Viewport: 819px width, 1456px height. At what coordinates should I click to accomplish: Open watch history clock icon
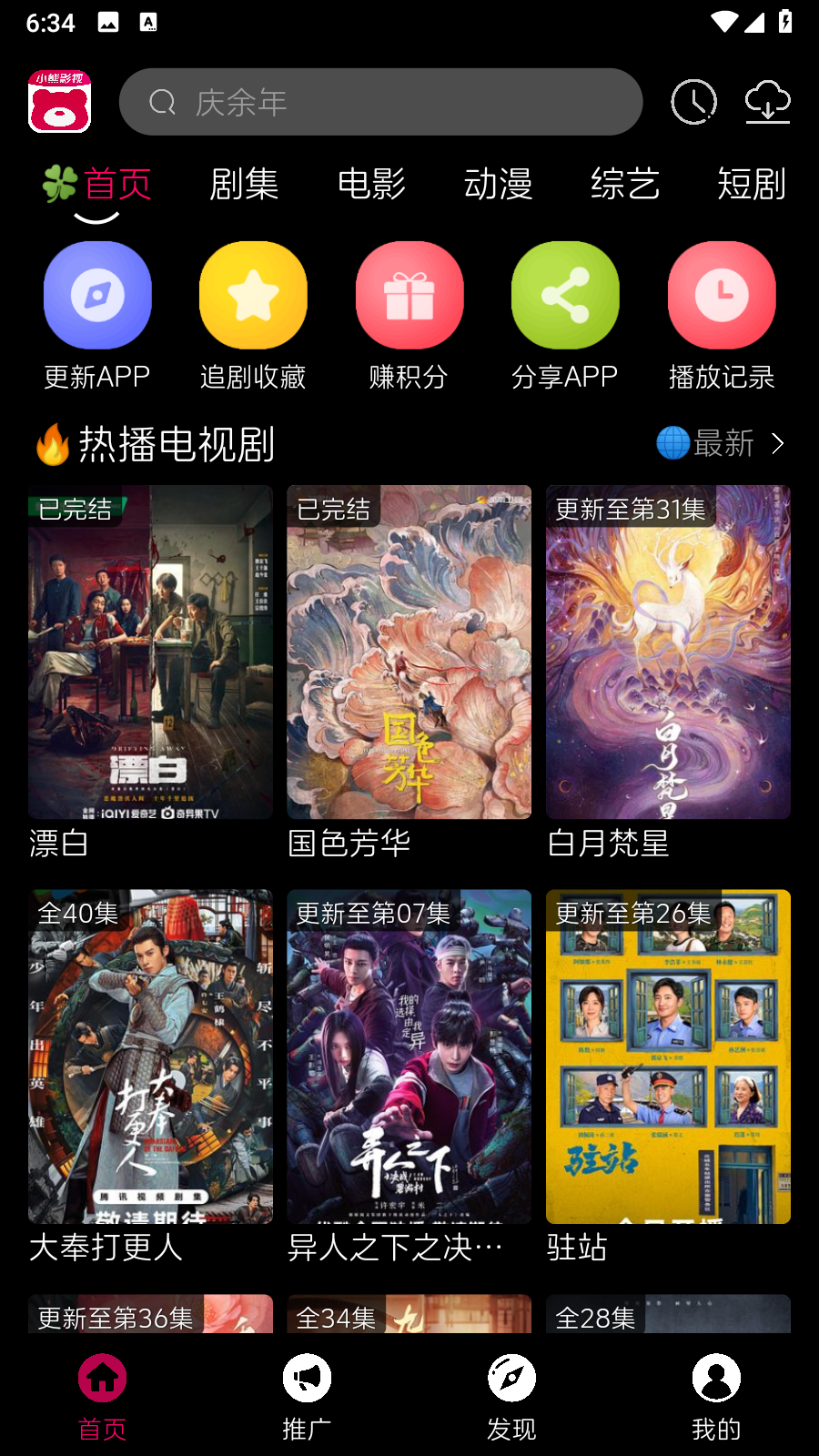[x=694, y=102]
